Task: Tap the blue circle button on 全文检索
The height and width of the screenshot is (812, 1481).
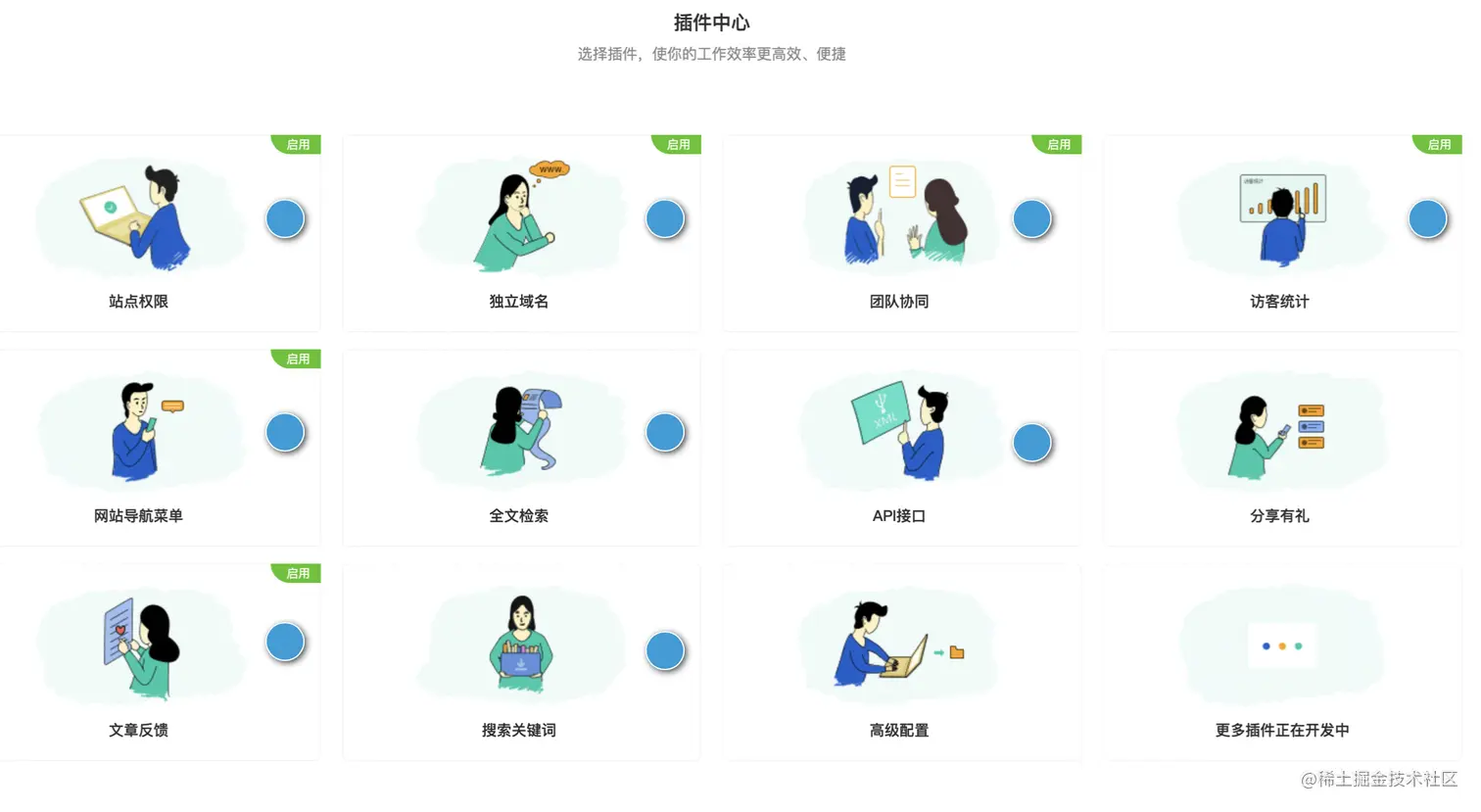Action: pos(665,432)
